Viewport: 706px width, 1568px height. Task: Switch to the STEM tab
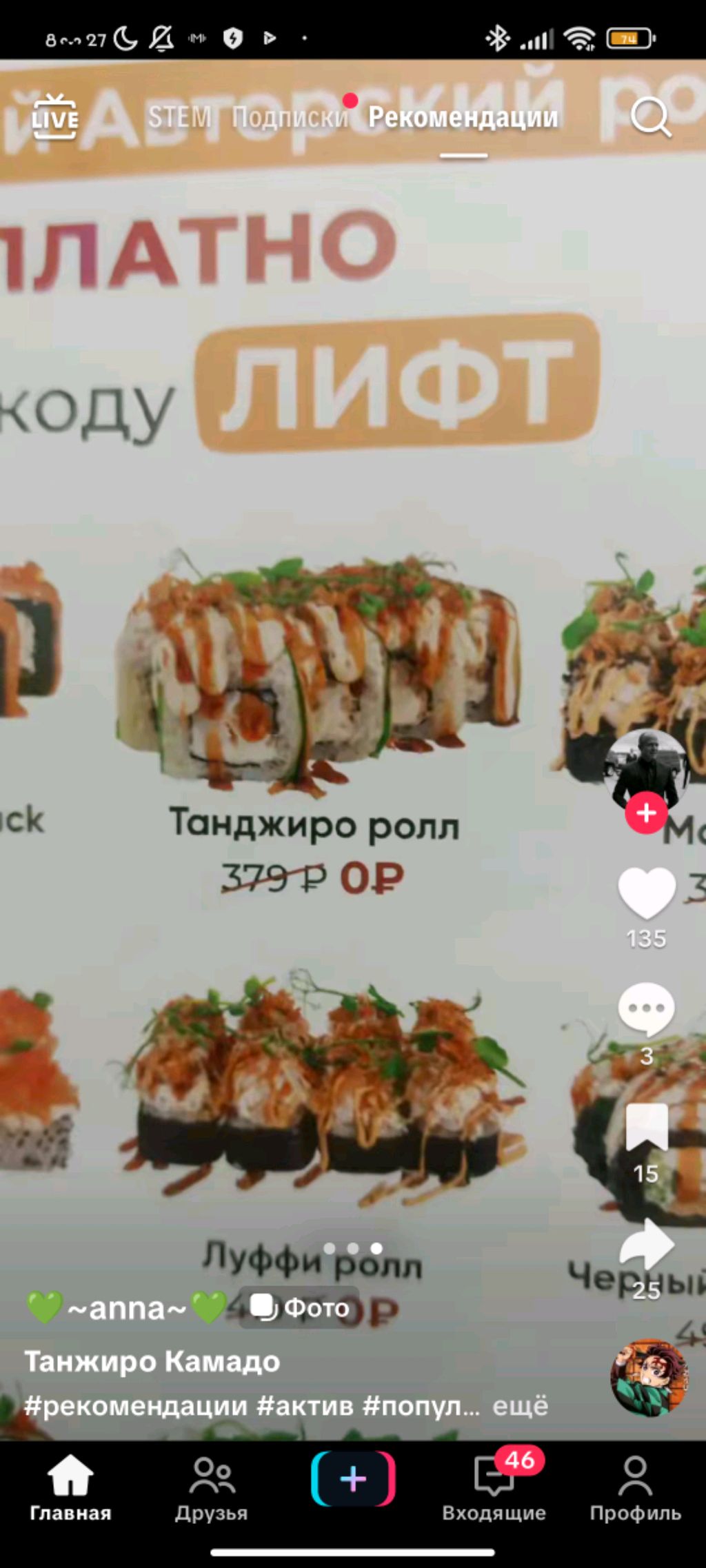(180, 117)
